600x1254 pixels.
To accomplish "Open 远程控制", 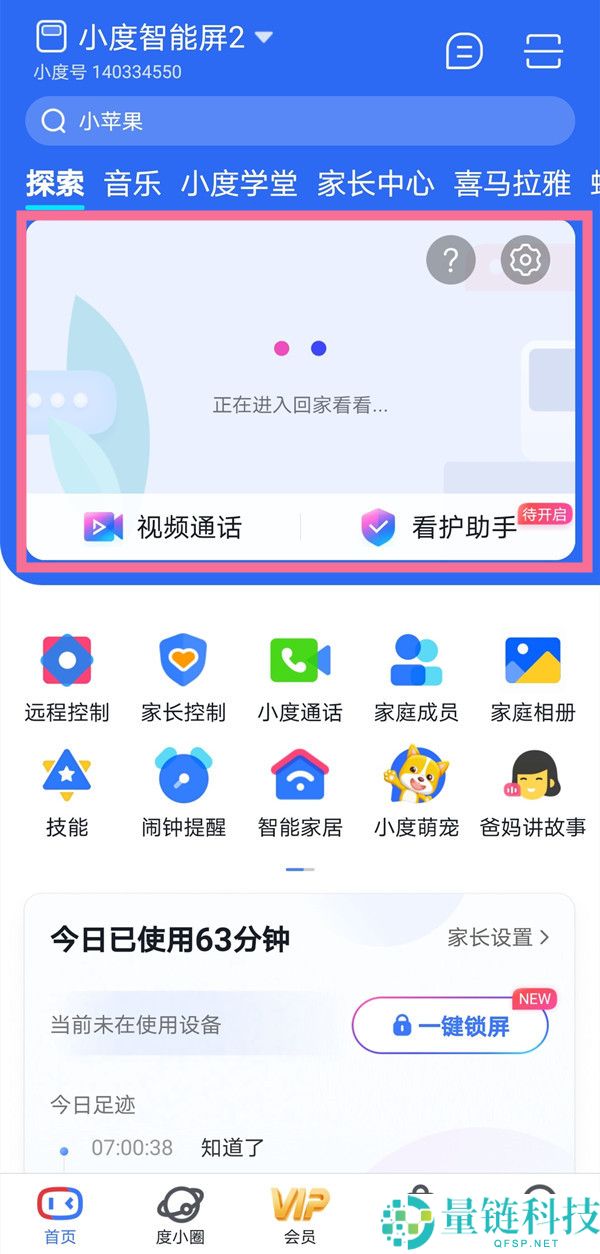I will (x=67, y=677).
